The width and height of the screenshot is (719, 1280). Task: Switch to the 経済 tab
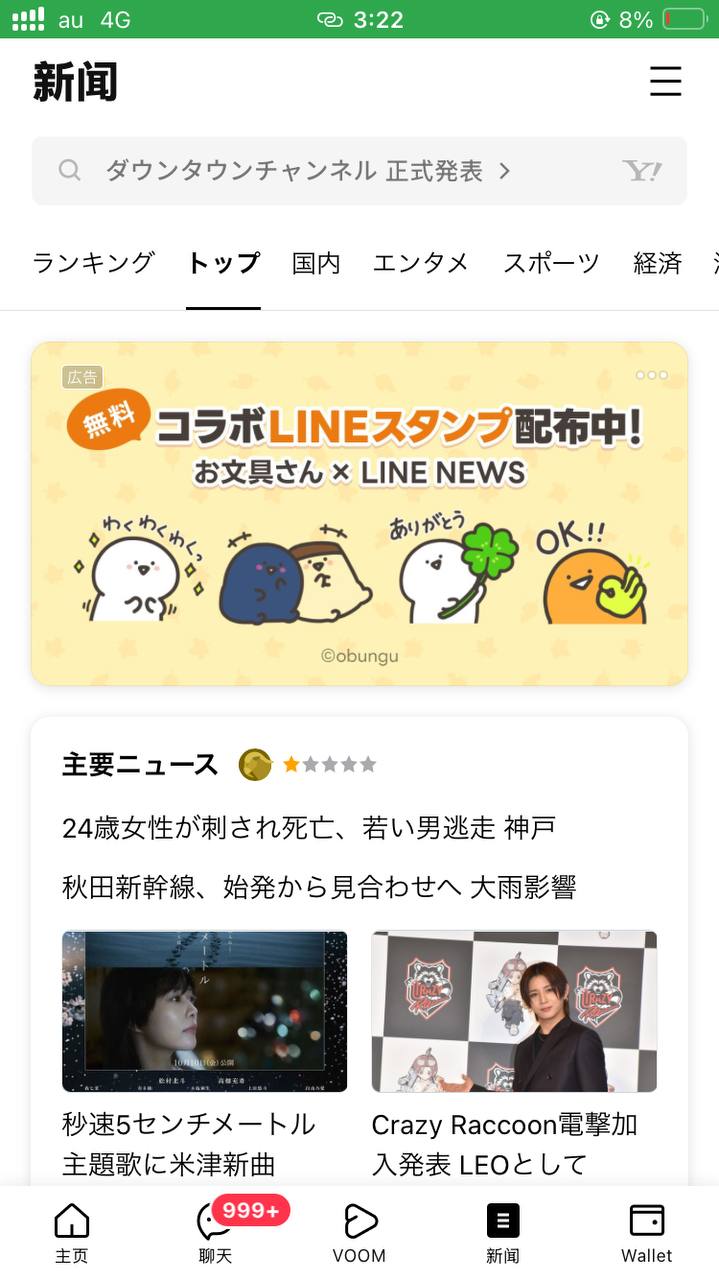tap(657, 263)
